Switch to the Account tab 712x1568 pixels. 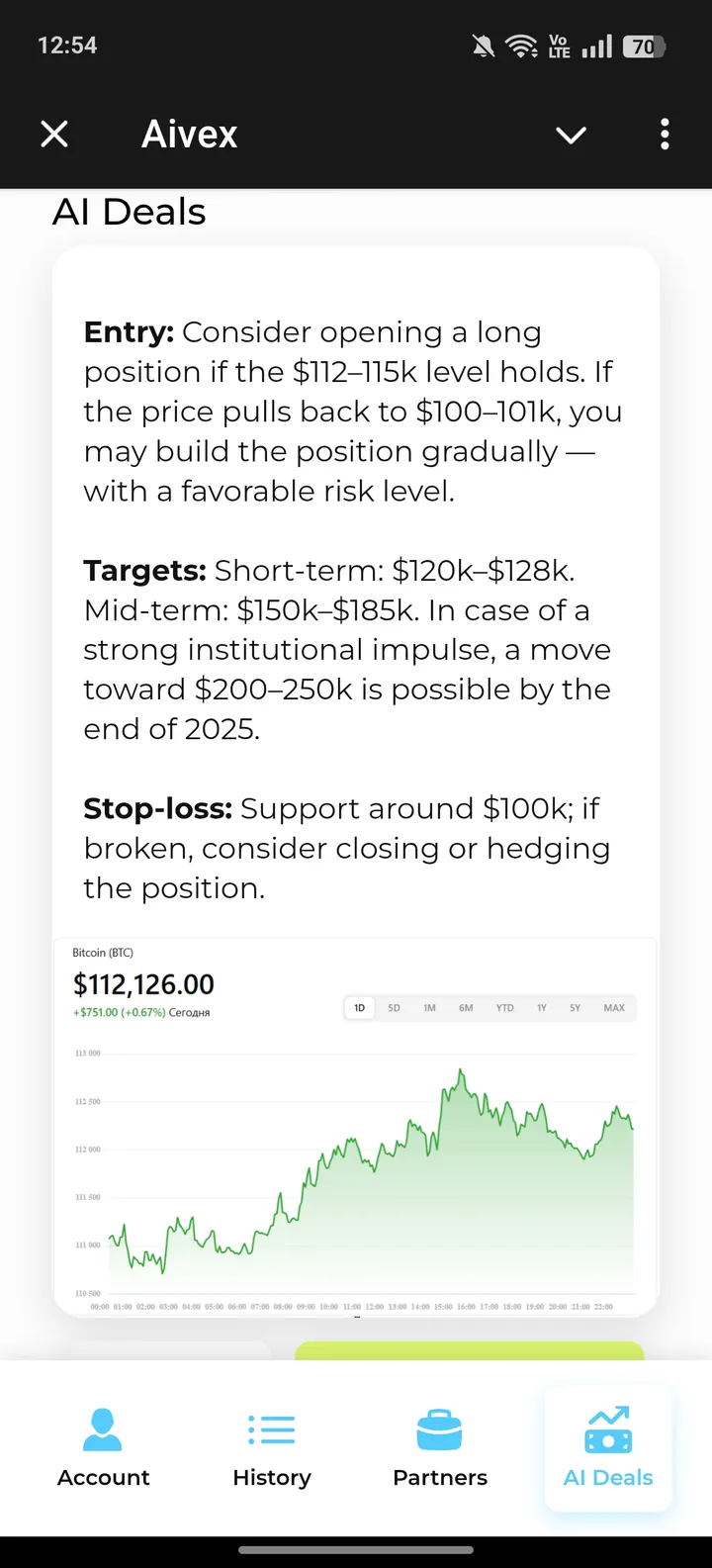point(104,1448)
